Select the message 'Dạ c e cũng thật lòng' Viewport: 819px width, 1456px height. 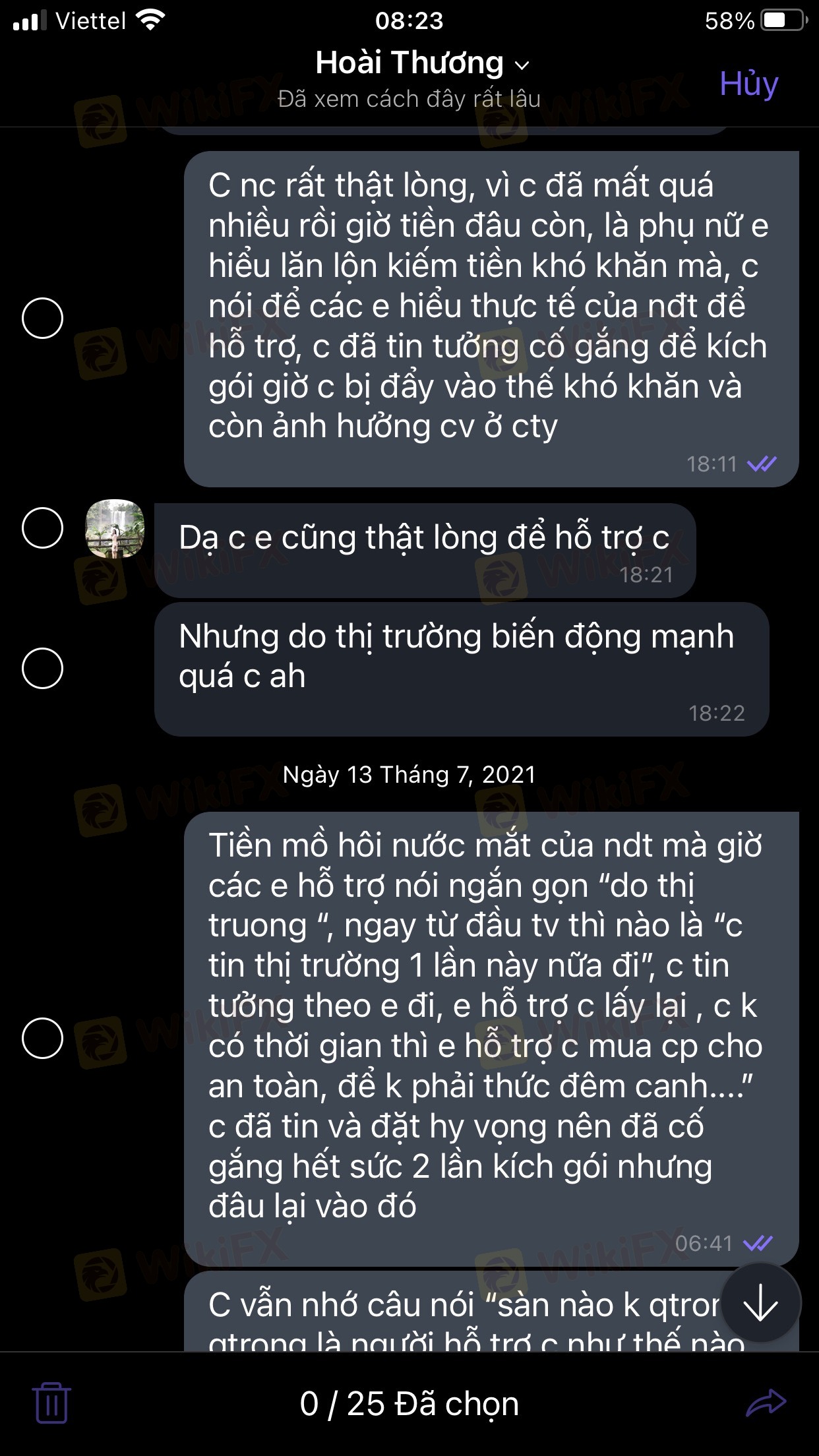(42, 528)
